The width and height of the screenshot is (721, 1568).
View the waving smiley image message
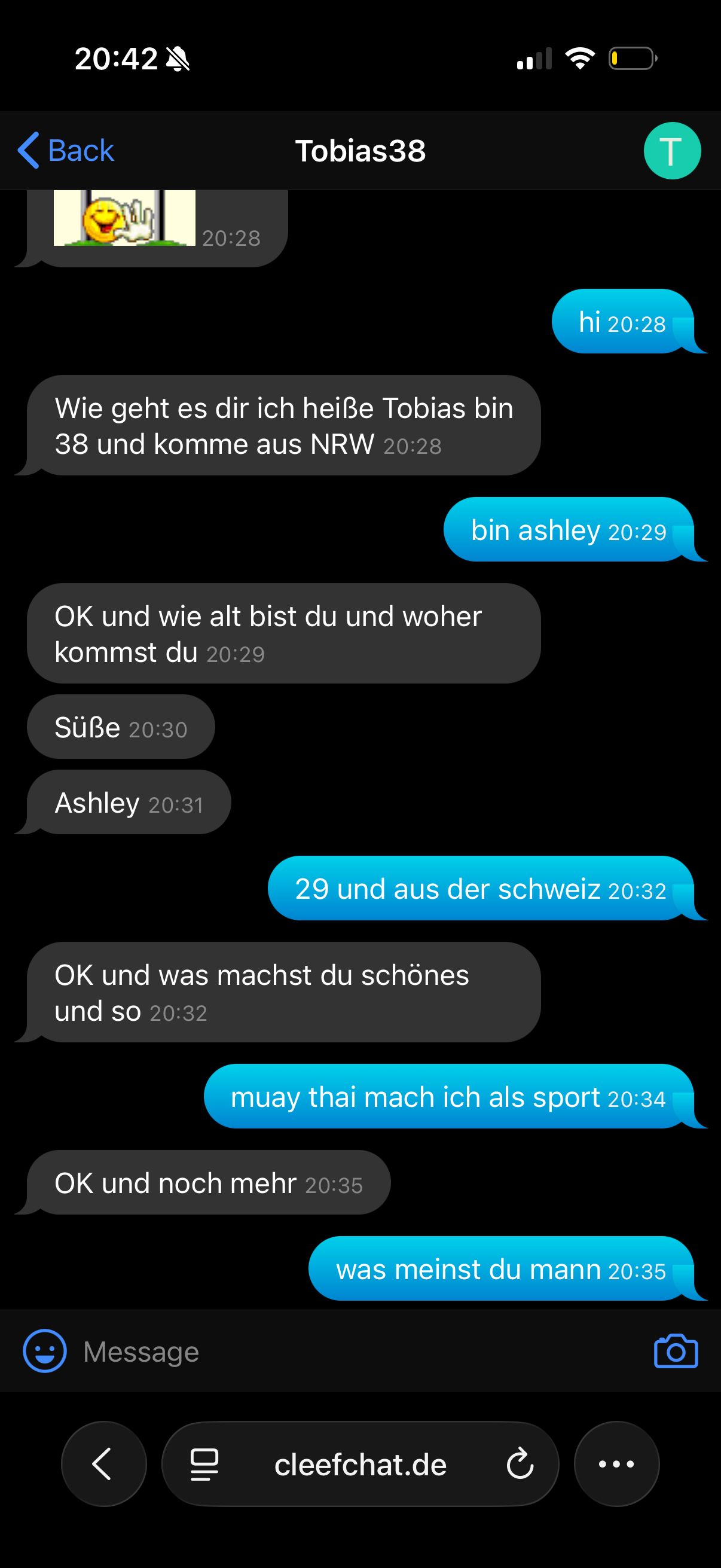(x=124, y=218)
